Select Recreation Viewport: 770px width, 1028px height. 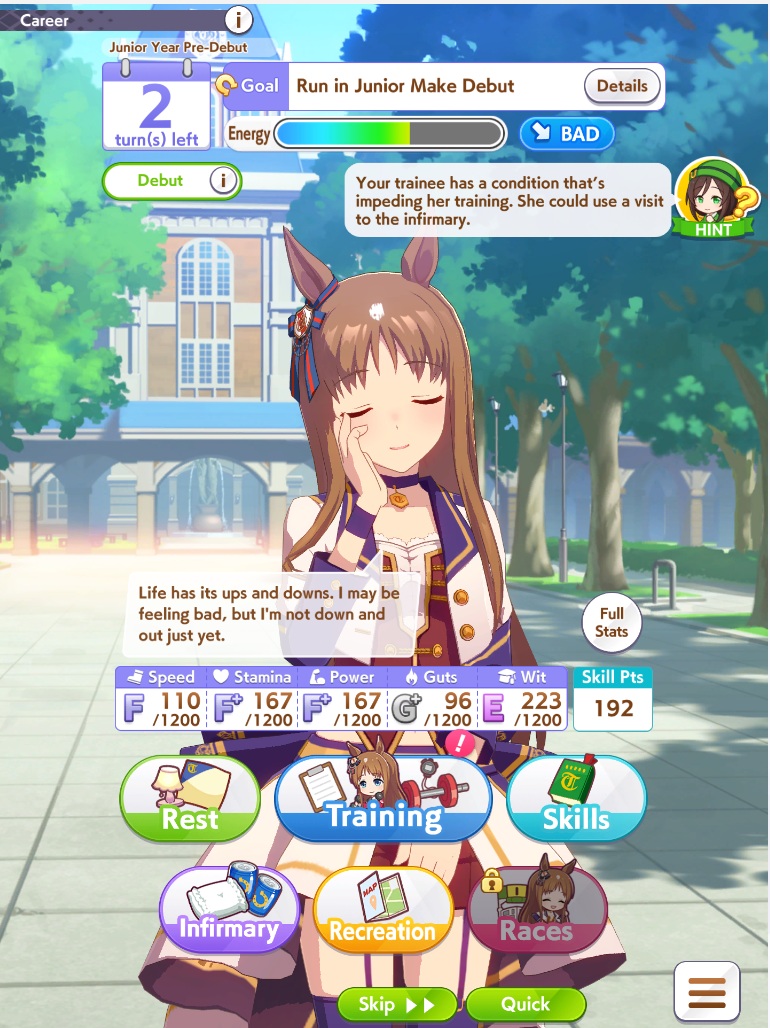click(383, 914)
